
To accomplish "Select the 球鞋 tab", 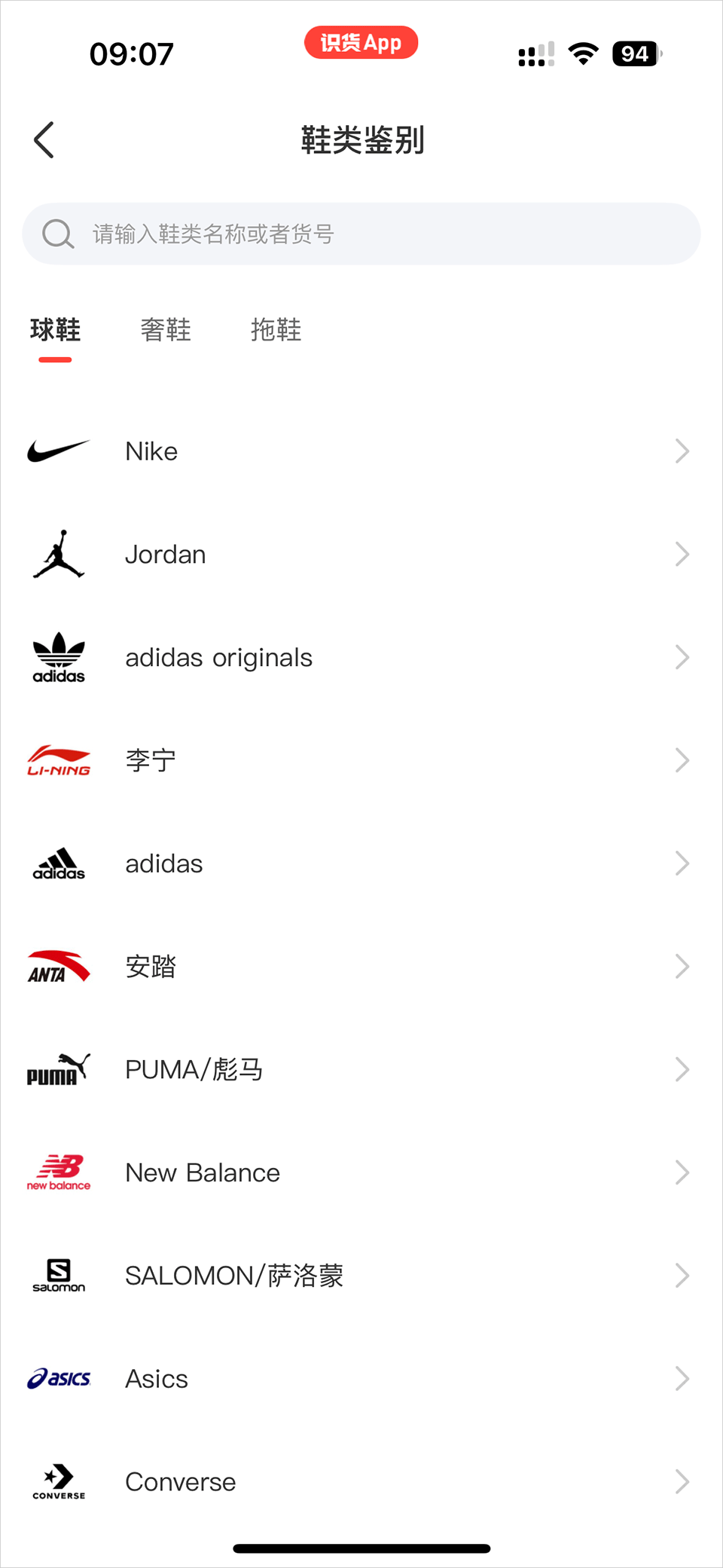I will (55, 330).
